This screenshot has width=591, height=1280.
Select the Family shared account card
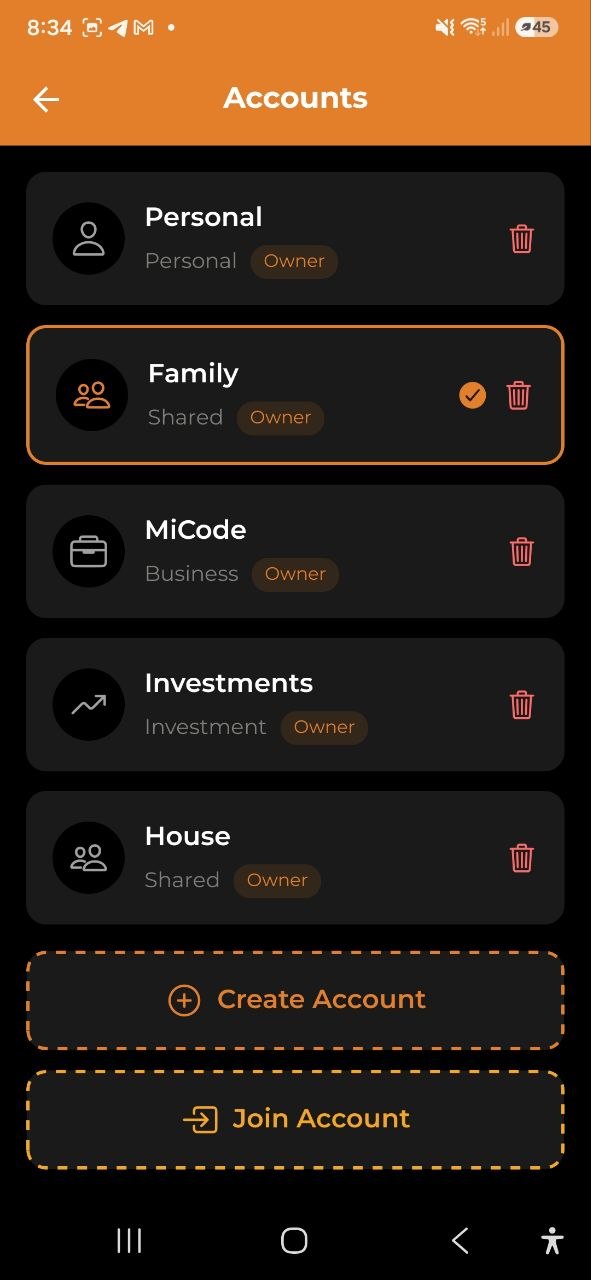point(295,395)
